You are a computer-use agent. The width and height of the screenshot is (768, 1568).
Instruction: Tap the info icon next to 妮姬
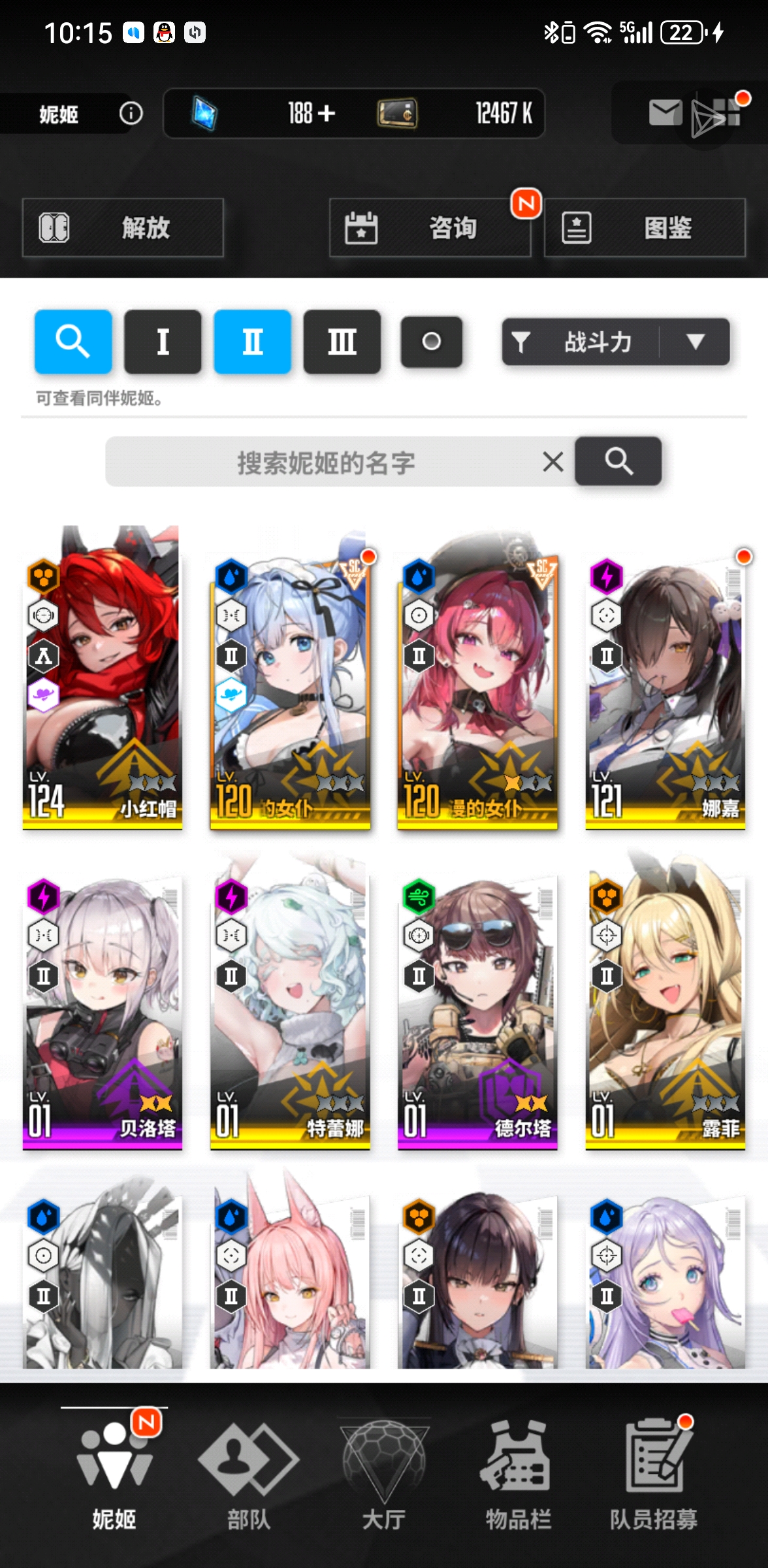coord(131,114)
